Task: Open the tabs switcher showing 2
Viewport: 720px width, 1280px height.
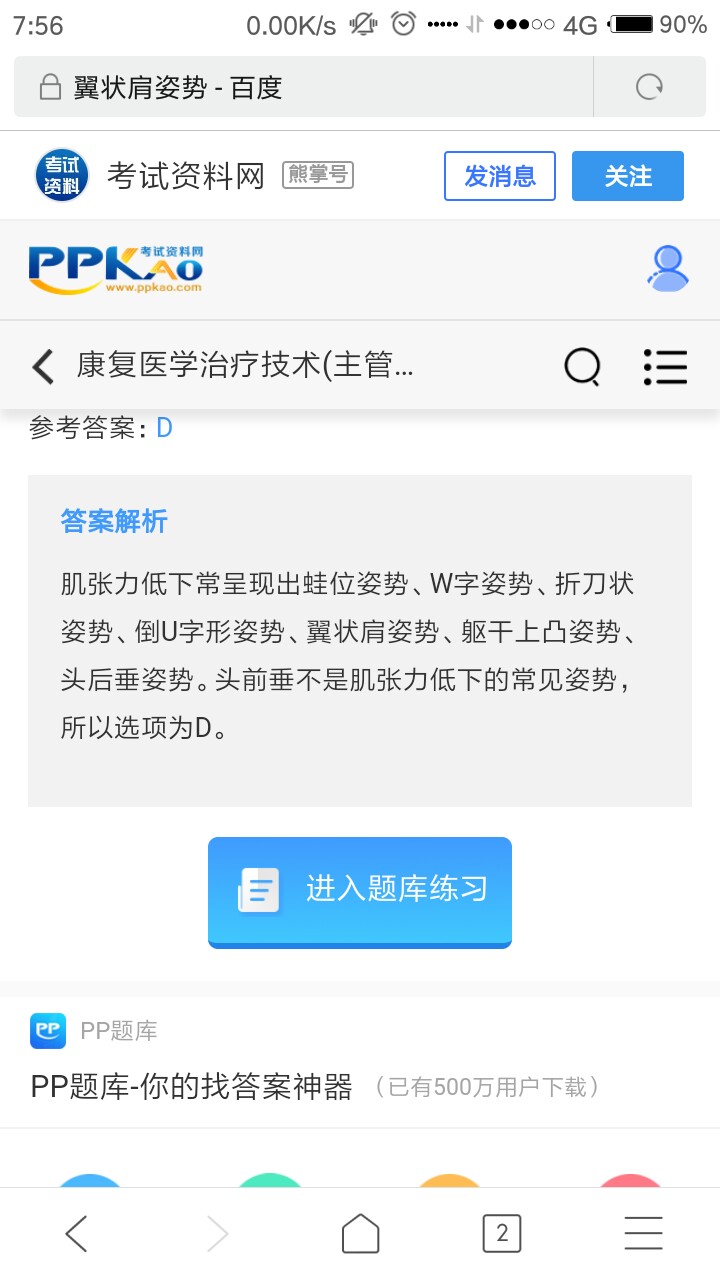Action: click(502, 1234)
